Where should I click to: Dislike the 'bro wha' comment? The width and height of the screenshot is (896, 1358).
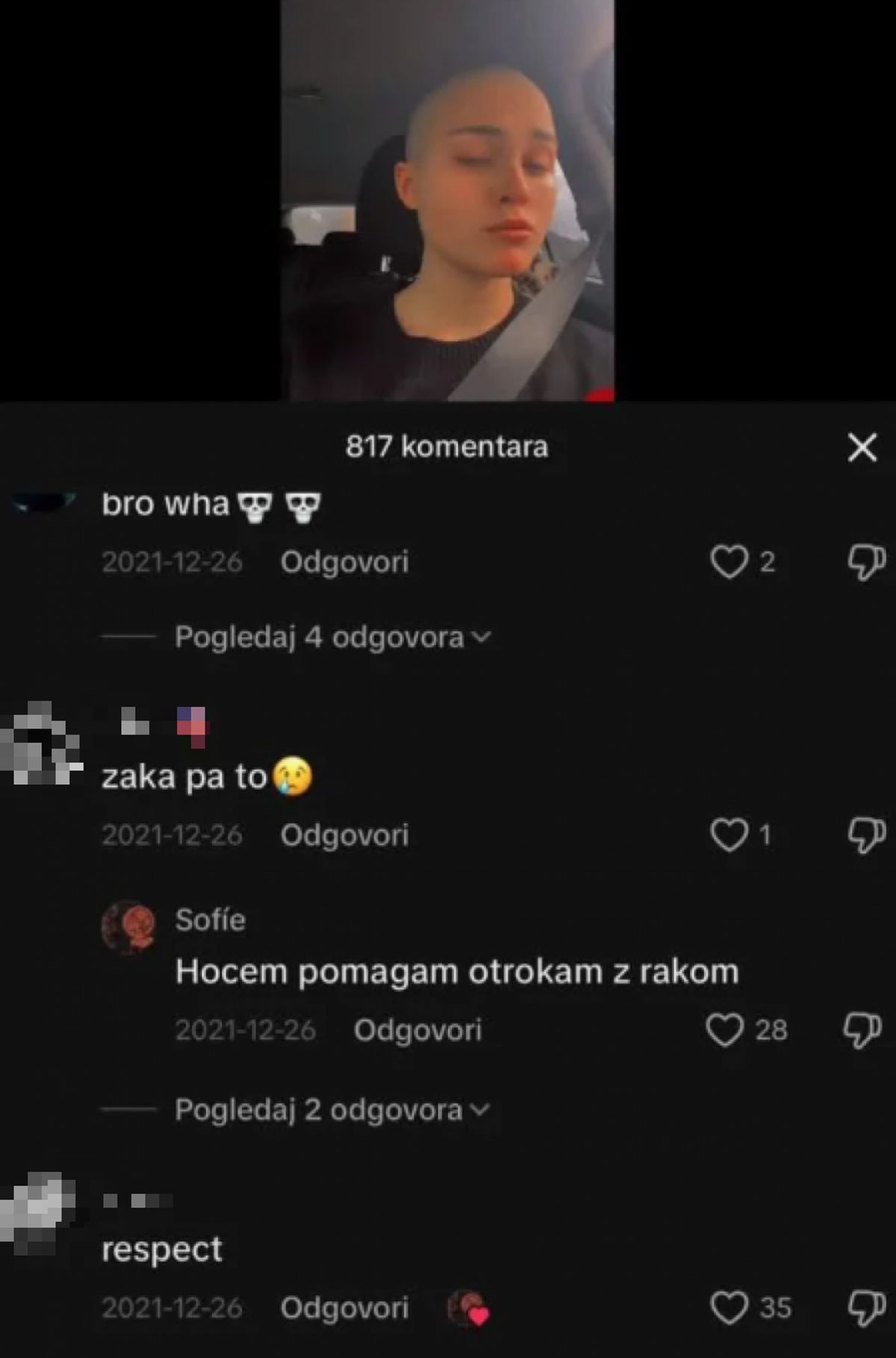[x=865, y=562]
